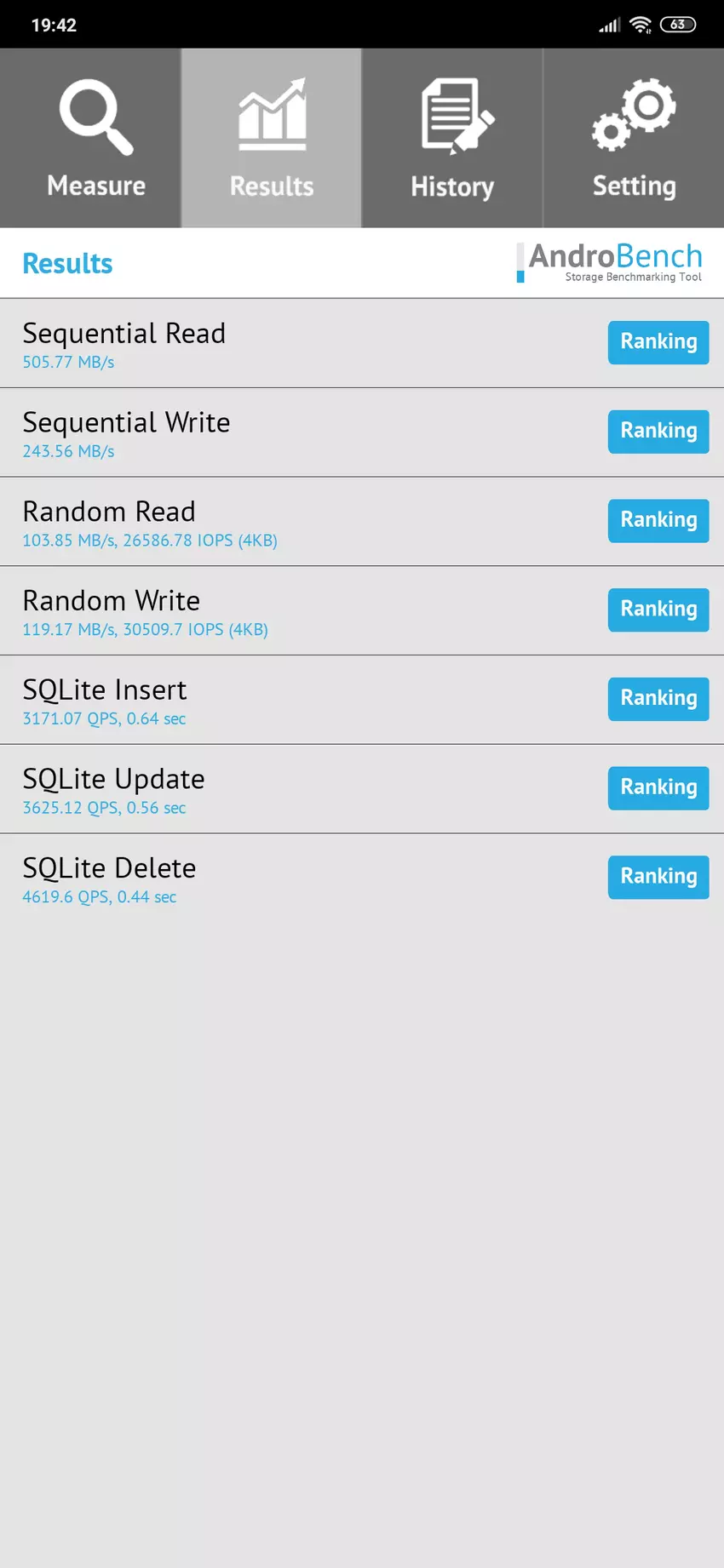Open the History tab
The width and height of the screenshot is (724, 1568).
(x=452, y=138)
